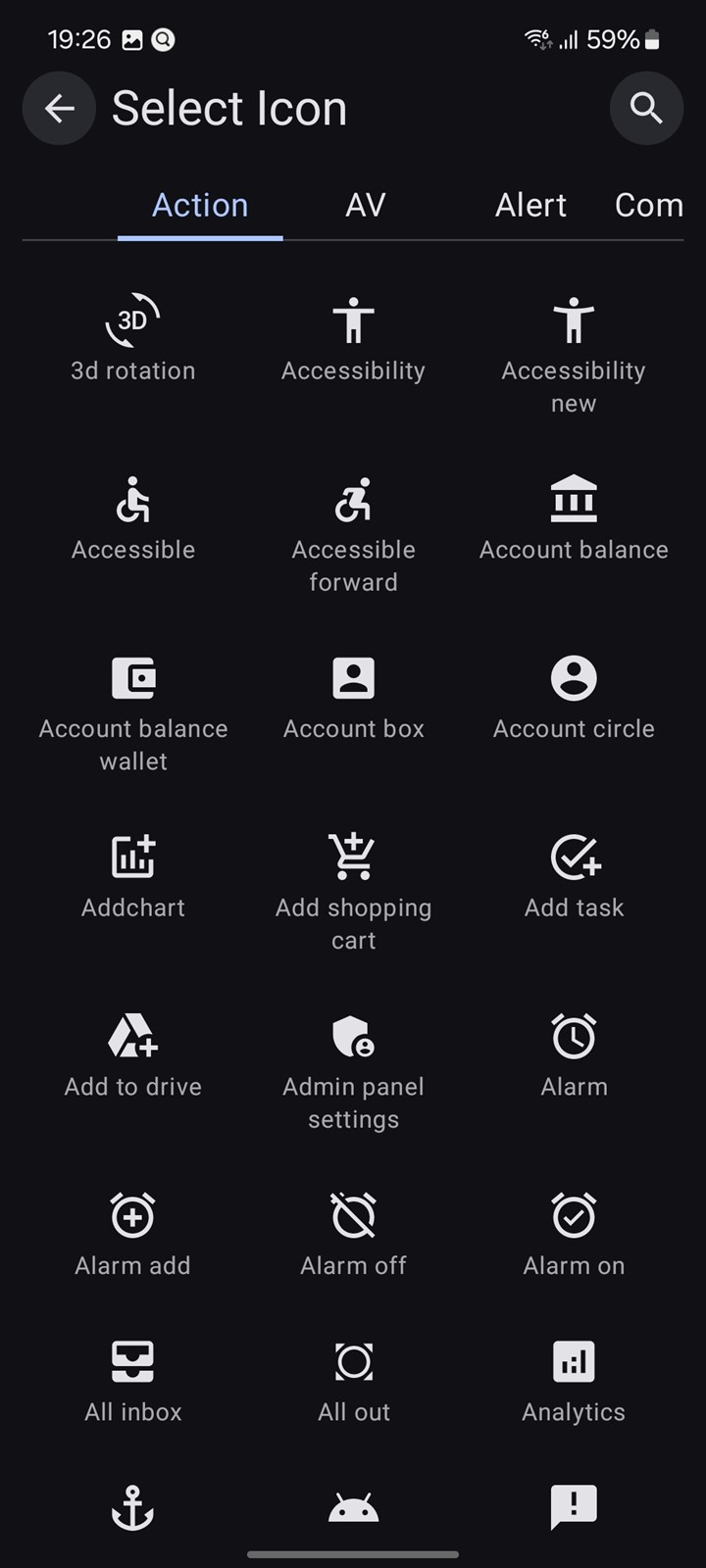Select the Analytics icon

pos(574,1361)
